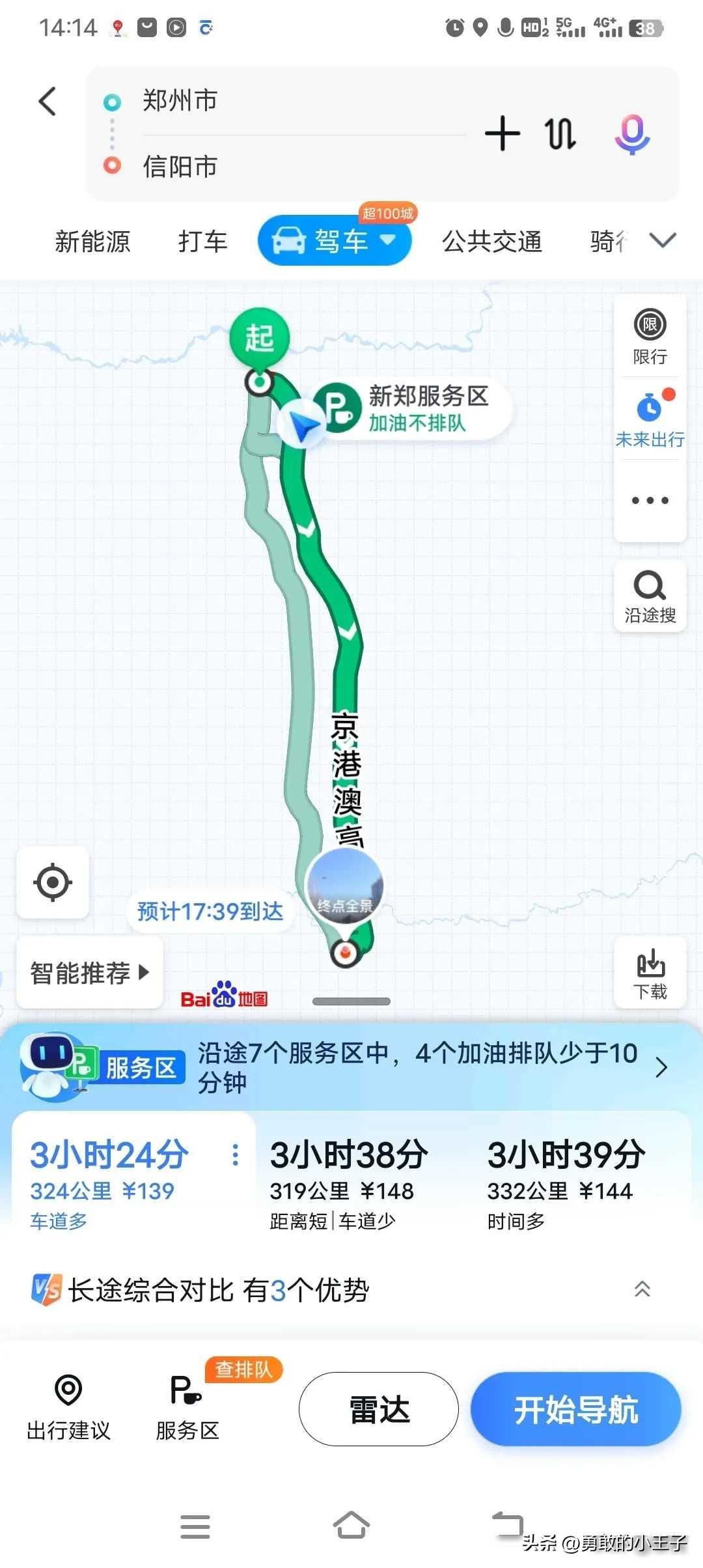Activate the voice input microphone

coord(632,134)
